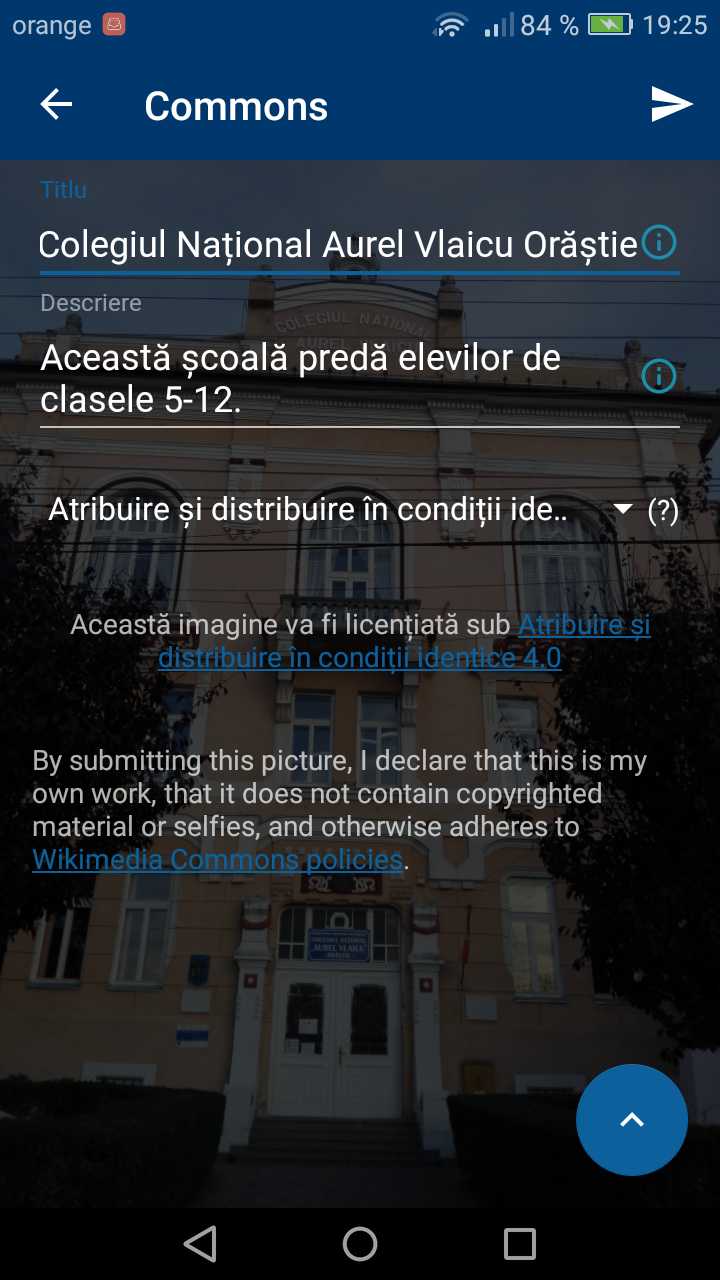Edit the Titlu text field
This screenshot has height=1280, width=720.
[x=336, y=244]
